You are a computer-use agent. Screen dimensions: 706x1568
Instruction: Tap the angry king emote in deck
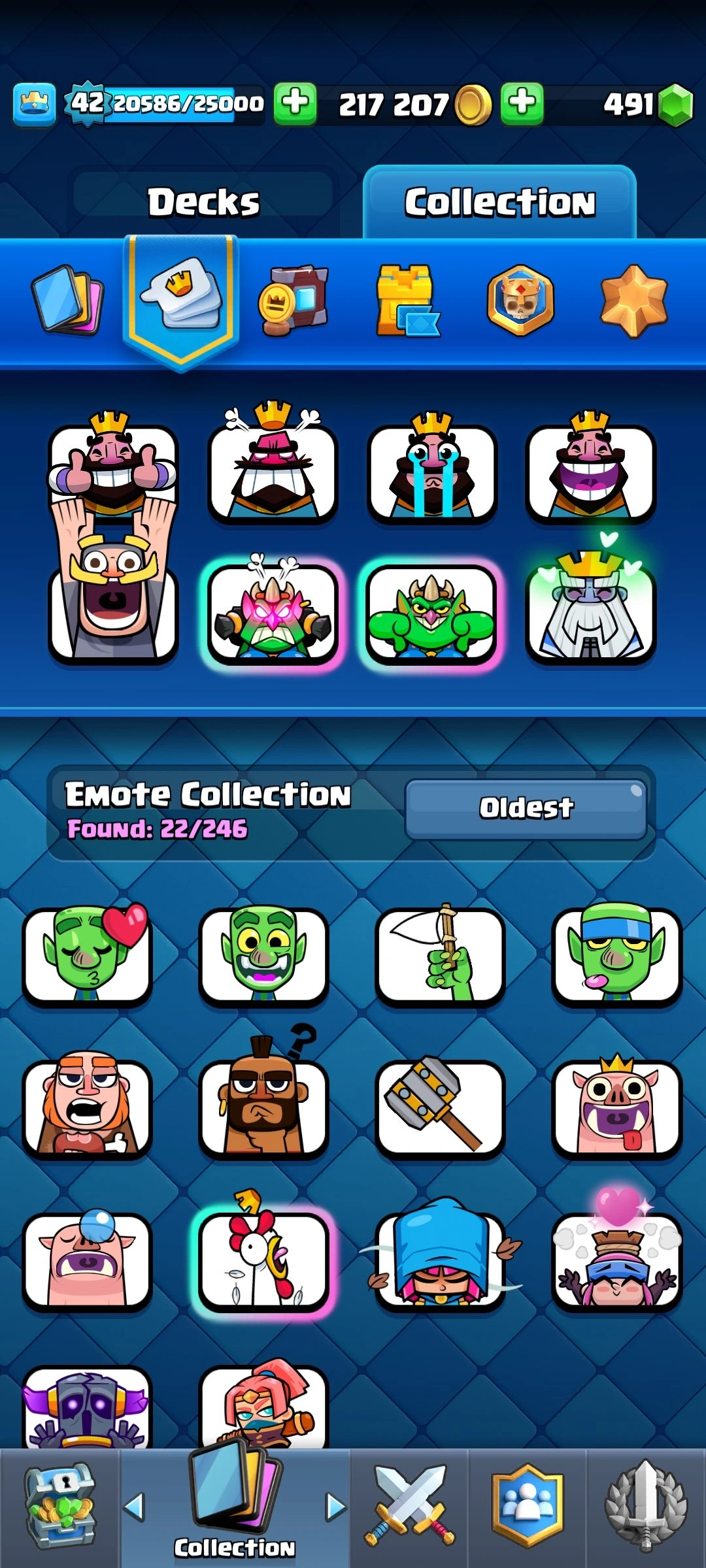(273, 472)
